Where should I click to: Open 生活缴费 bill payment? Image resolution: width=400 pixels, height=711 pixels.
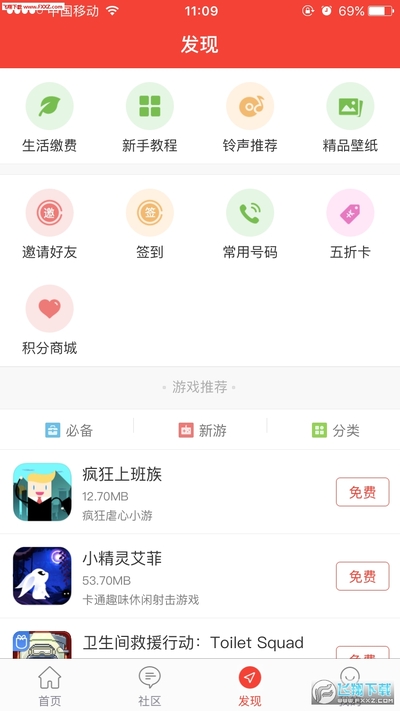tap(49, 117)
